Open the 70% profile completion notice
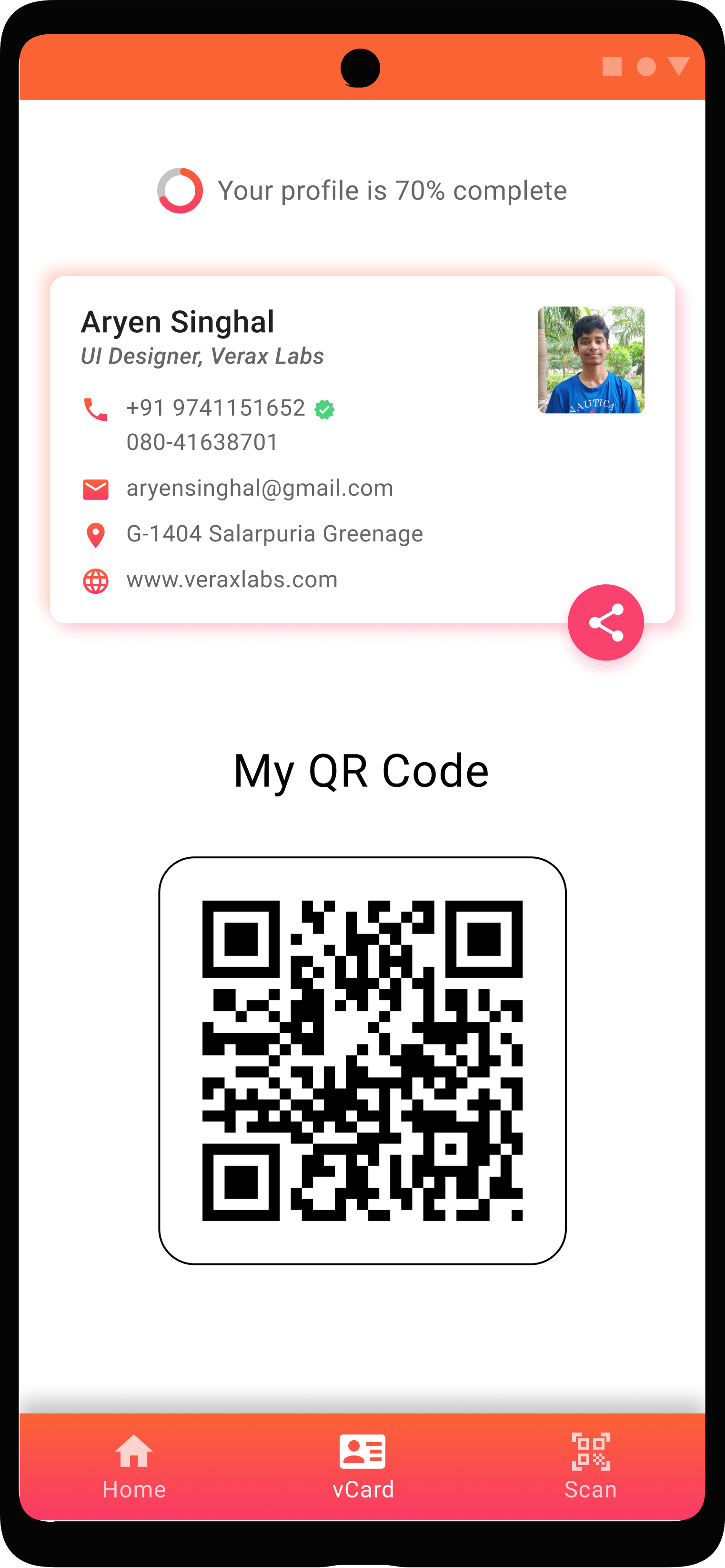This screenshot has height=1568, width=725. pyautogui.click(x=362, y=191)
